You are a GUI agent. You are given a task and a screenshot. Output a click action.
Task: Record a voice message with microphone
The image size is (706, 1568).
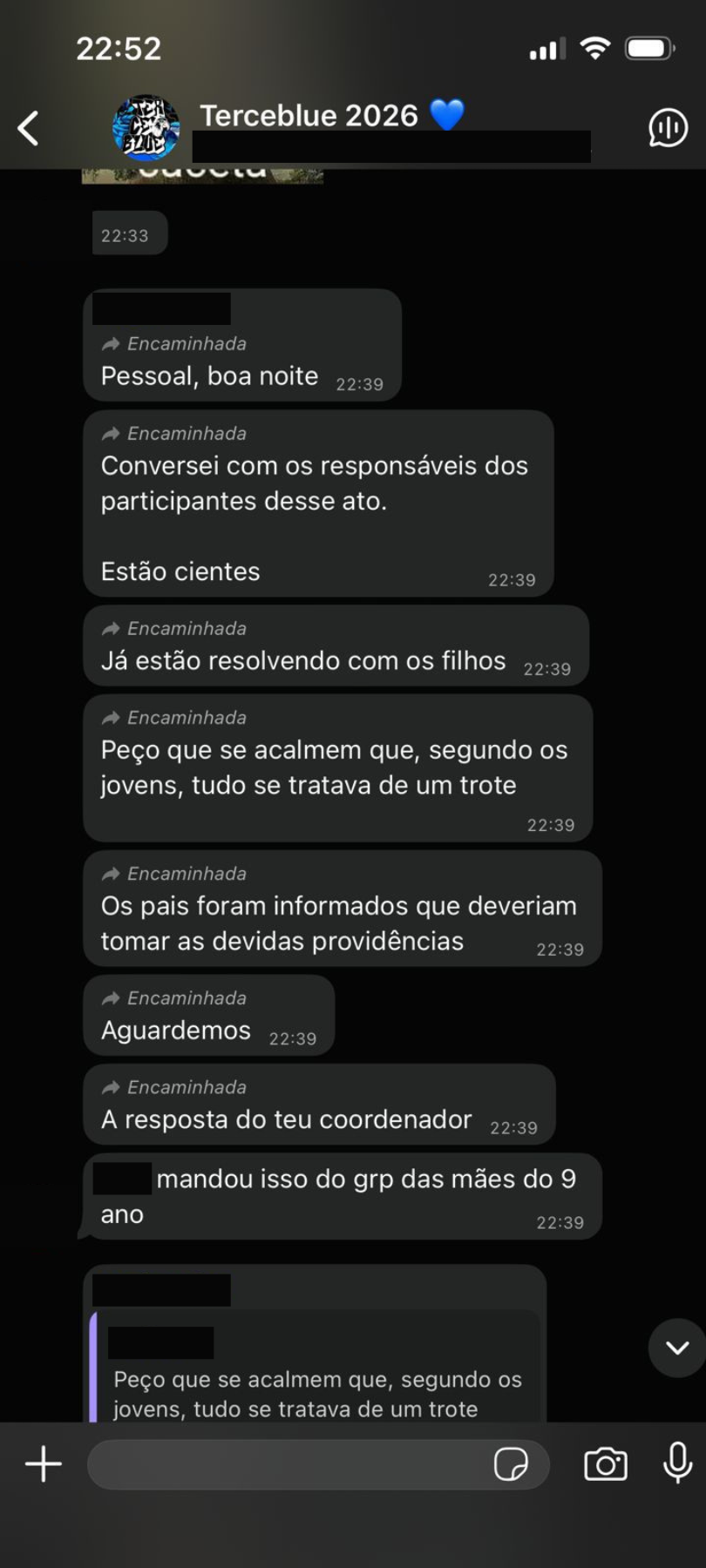(677, 1463)
